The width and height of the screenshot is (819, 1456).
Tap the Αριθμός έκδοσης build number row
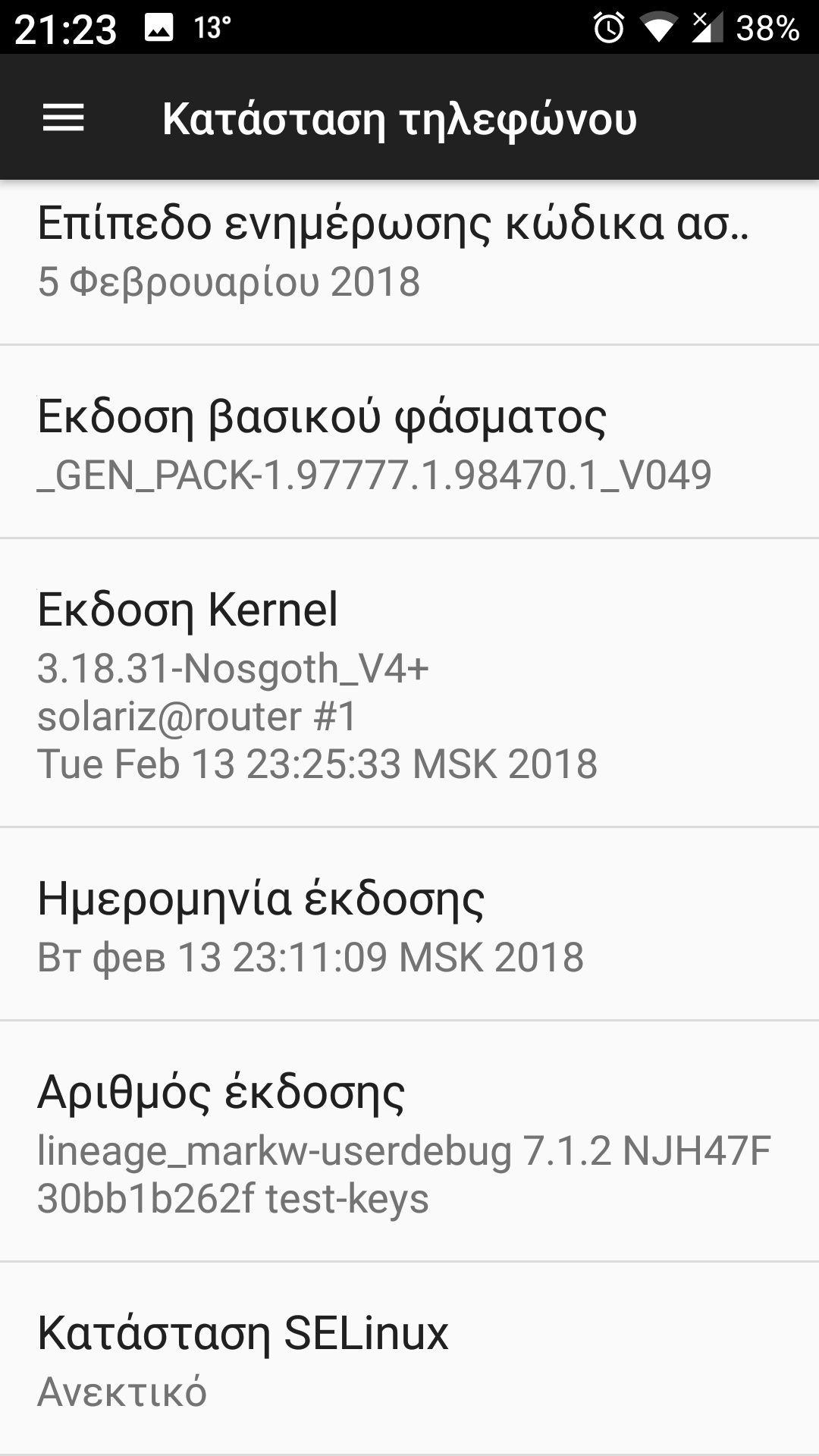tap(409, 1143)
